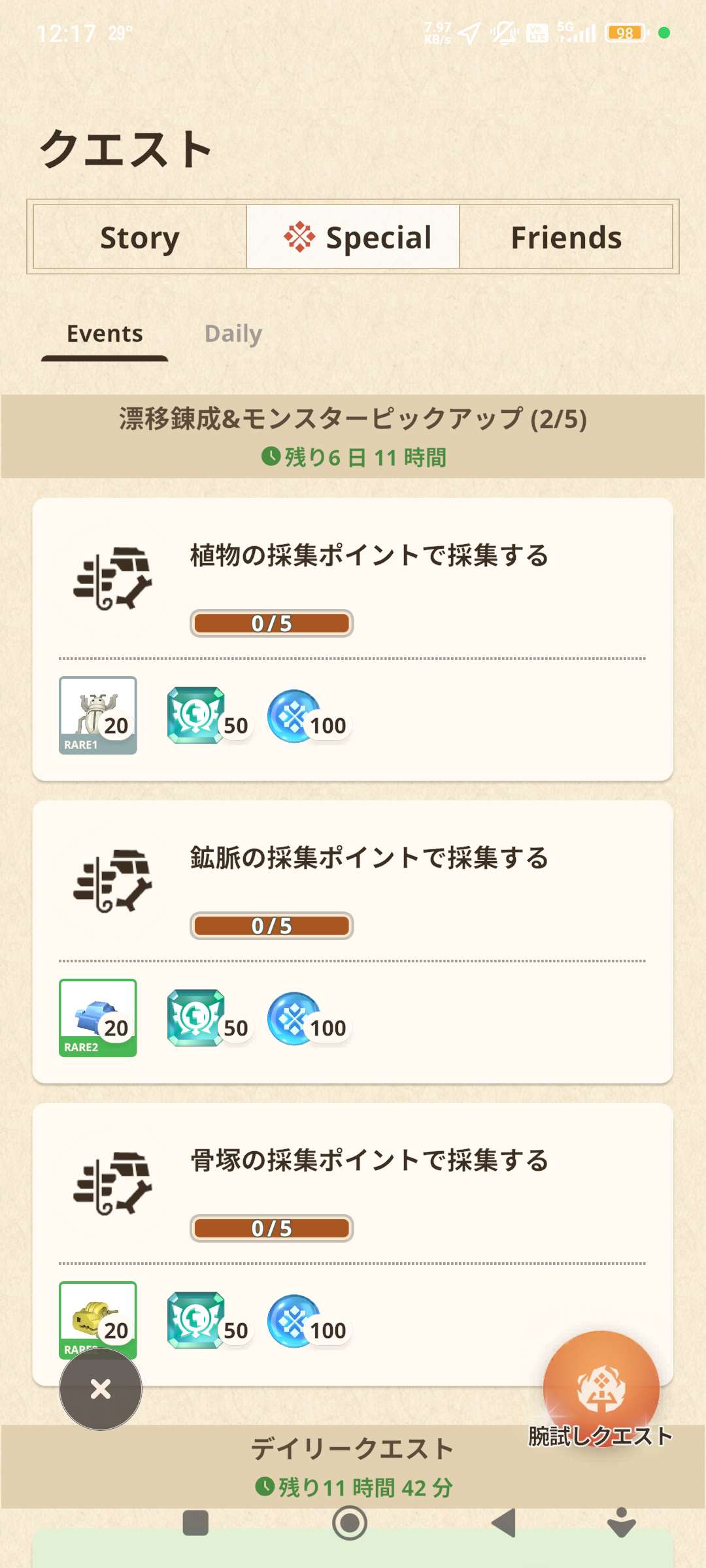Open 腕試しクエスト trial quests
The image size is (706, 1568).
(601, 1392)
